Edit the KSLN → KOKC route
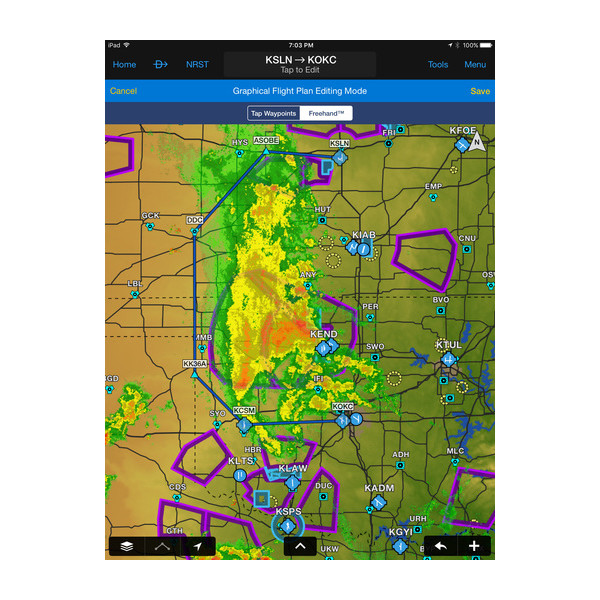Image resolution: width=600 pixels, height=600 pixels. tap(300, 64)
